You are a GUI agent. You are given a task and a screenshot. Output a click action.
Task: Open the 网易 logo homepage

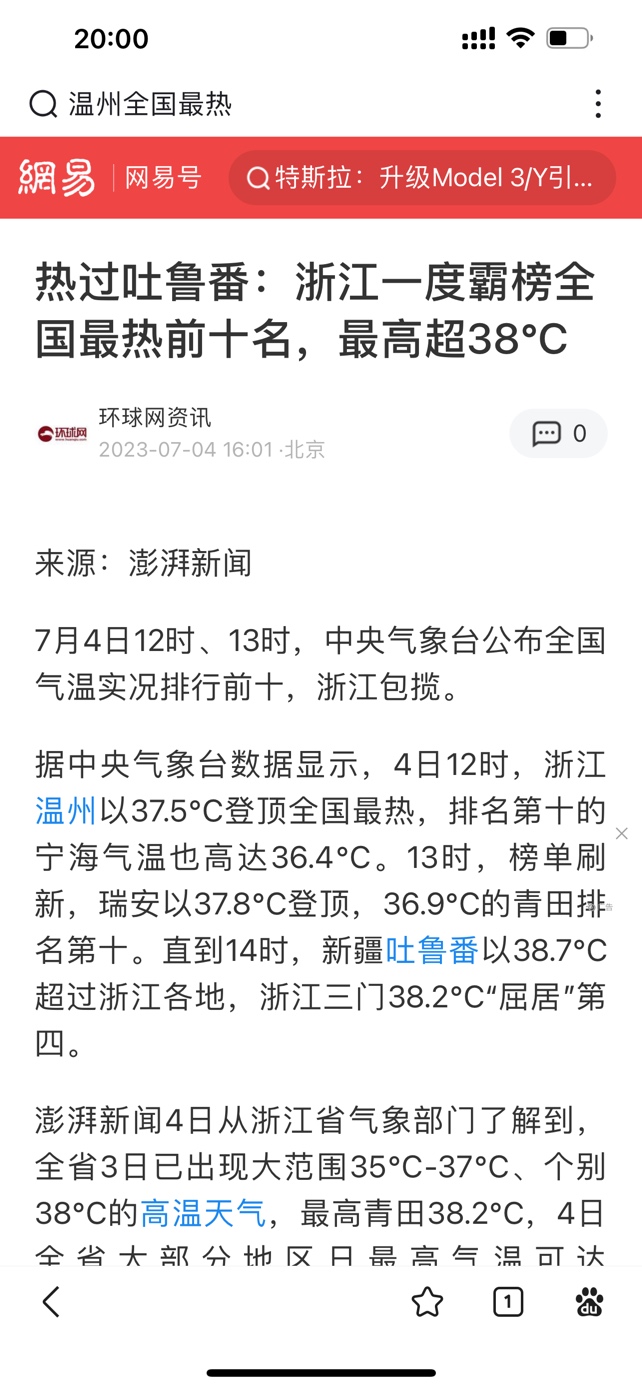click(57, 178)
